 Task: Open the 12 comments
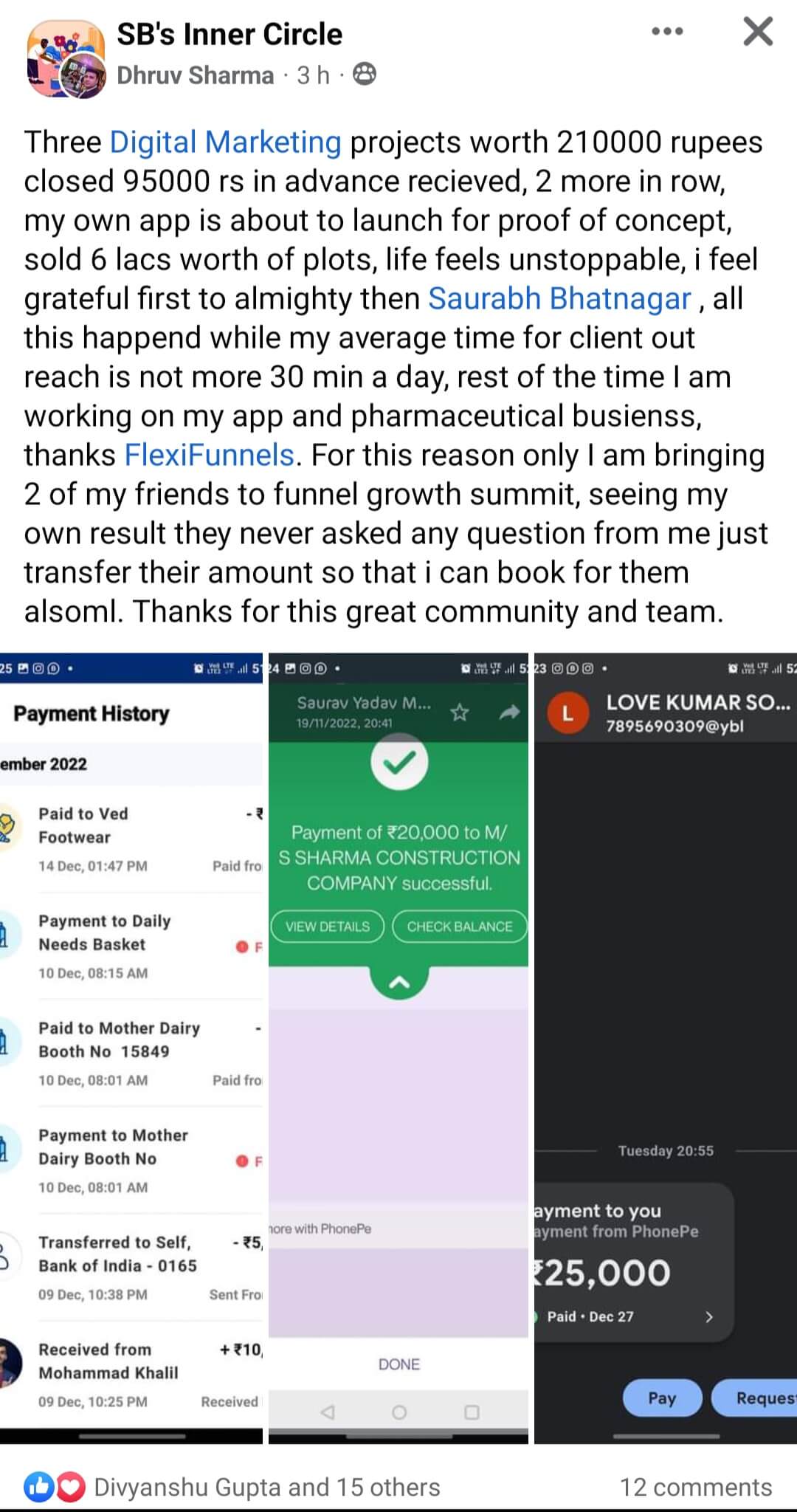point(695,1486)
